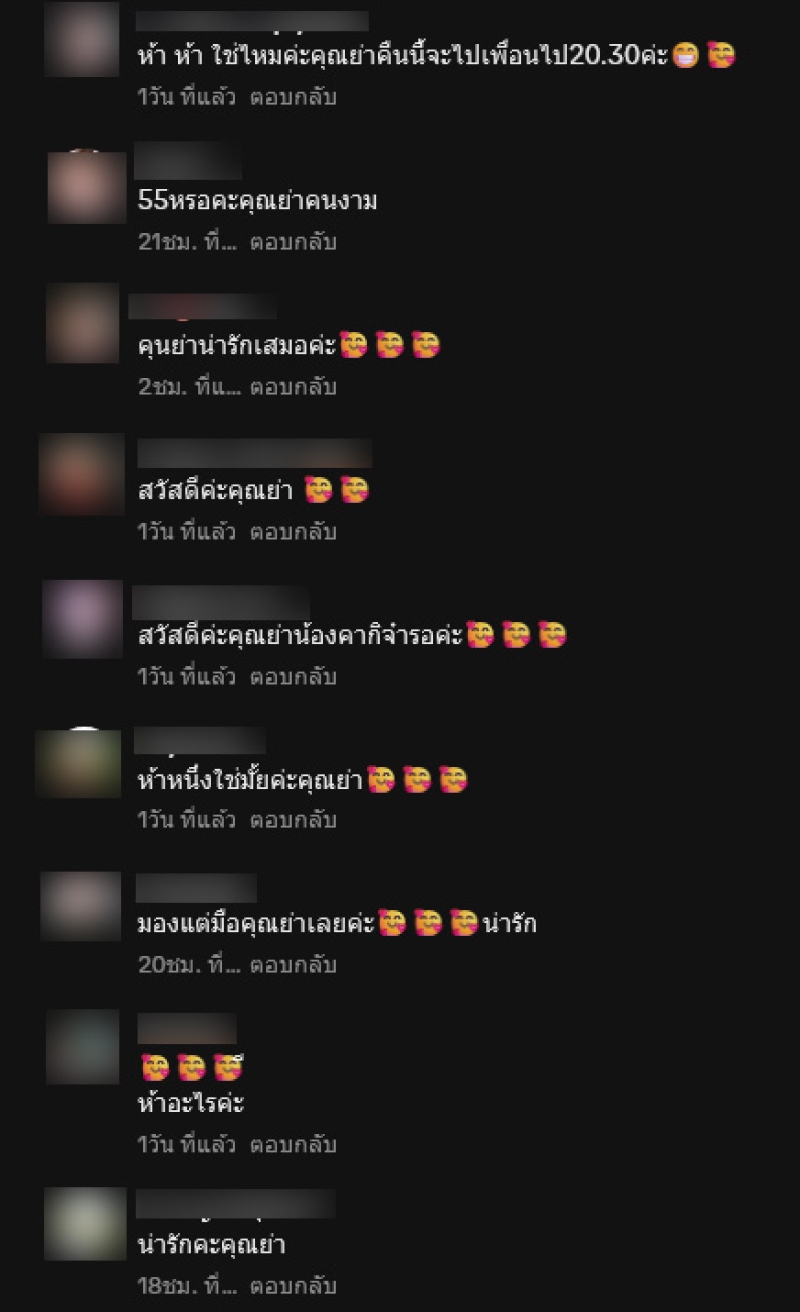Screen dimensions: 800x1312
Task: Open commenter avatar next to 'ห้าอะไรค่ะ'
Action: pyautogui.click(x=83, y=1046)
